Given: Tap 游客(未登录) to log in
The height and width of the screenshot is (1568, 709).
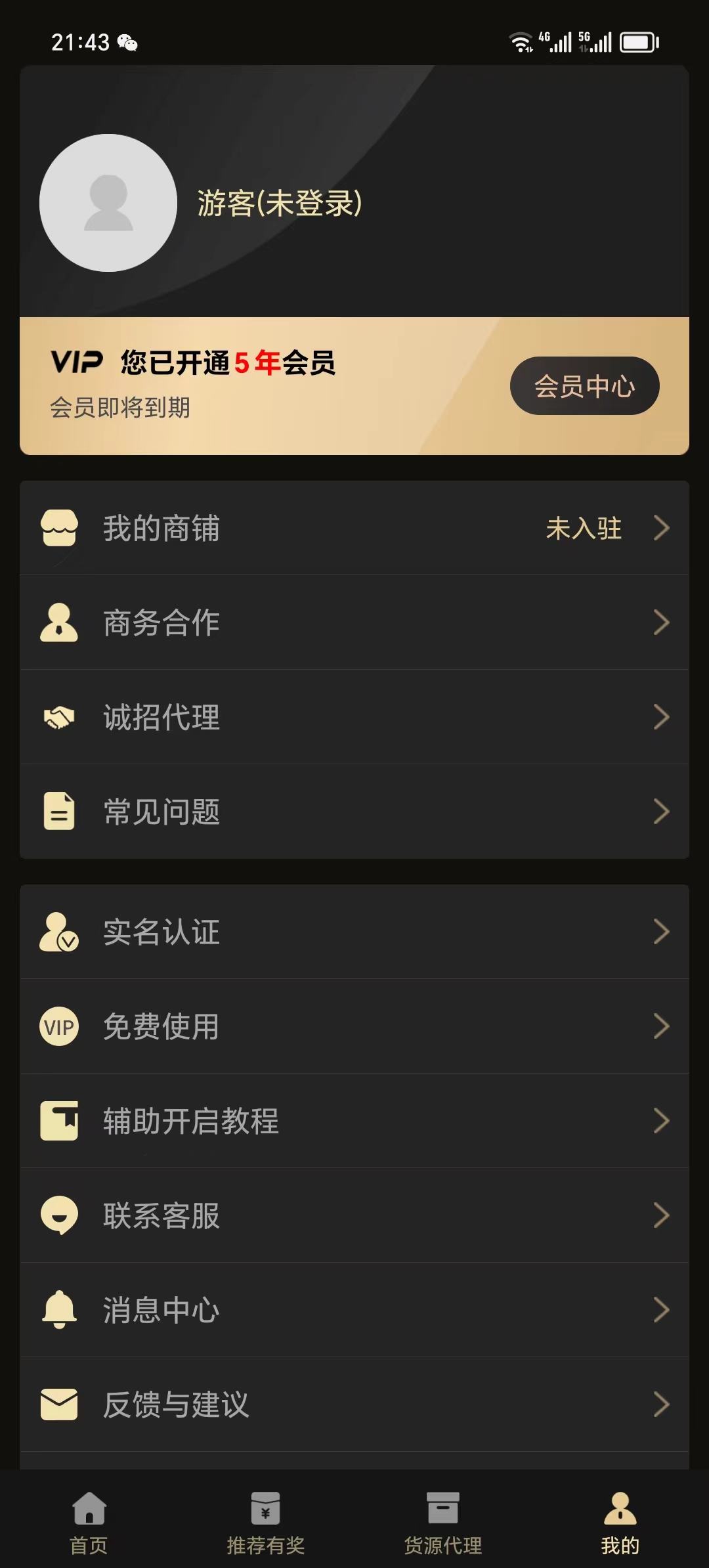Looking at the screenshot, I should pos(280,203).
